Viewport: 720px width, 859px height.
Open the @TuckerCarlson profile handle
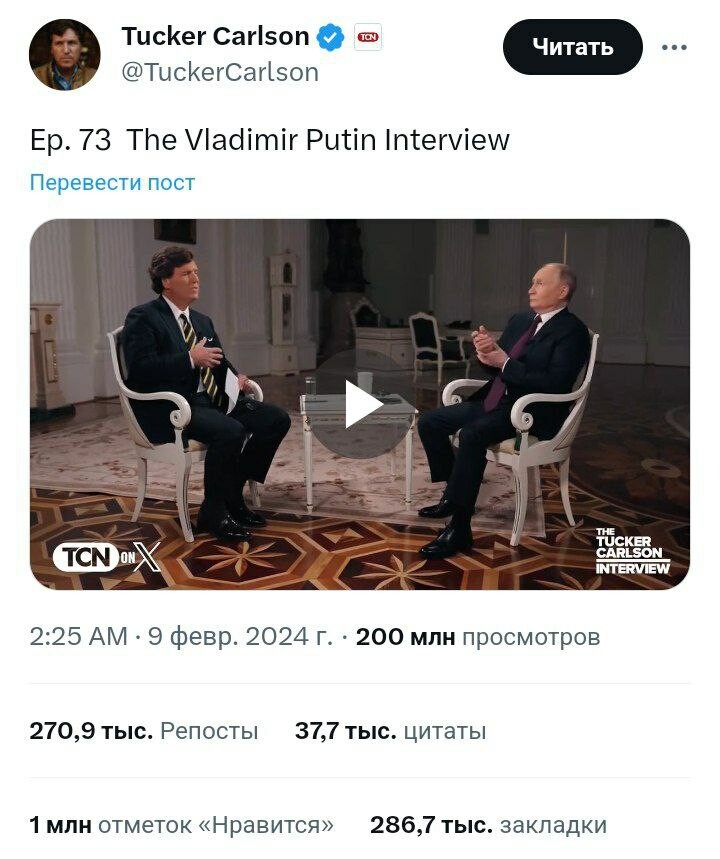tap(220, 72)
